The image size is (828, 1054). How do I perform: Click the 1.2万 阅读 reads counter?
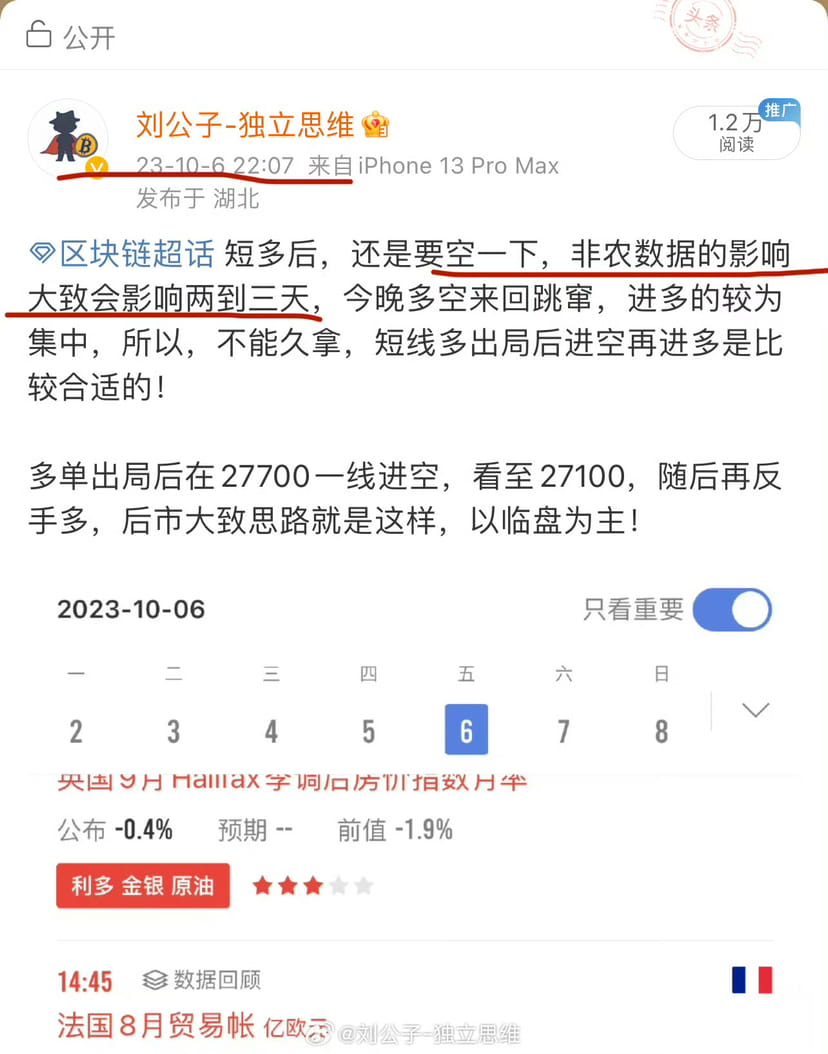pos(737,132)
